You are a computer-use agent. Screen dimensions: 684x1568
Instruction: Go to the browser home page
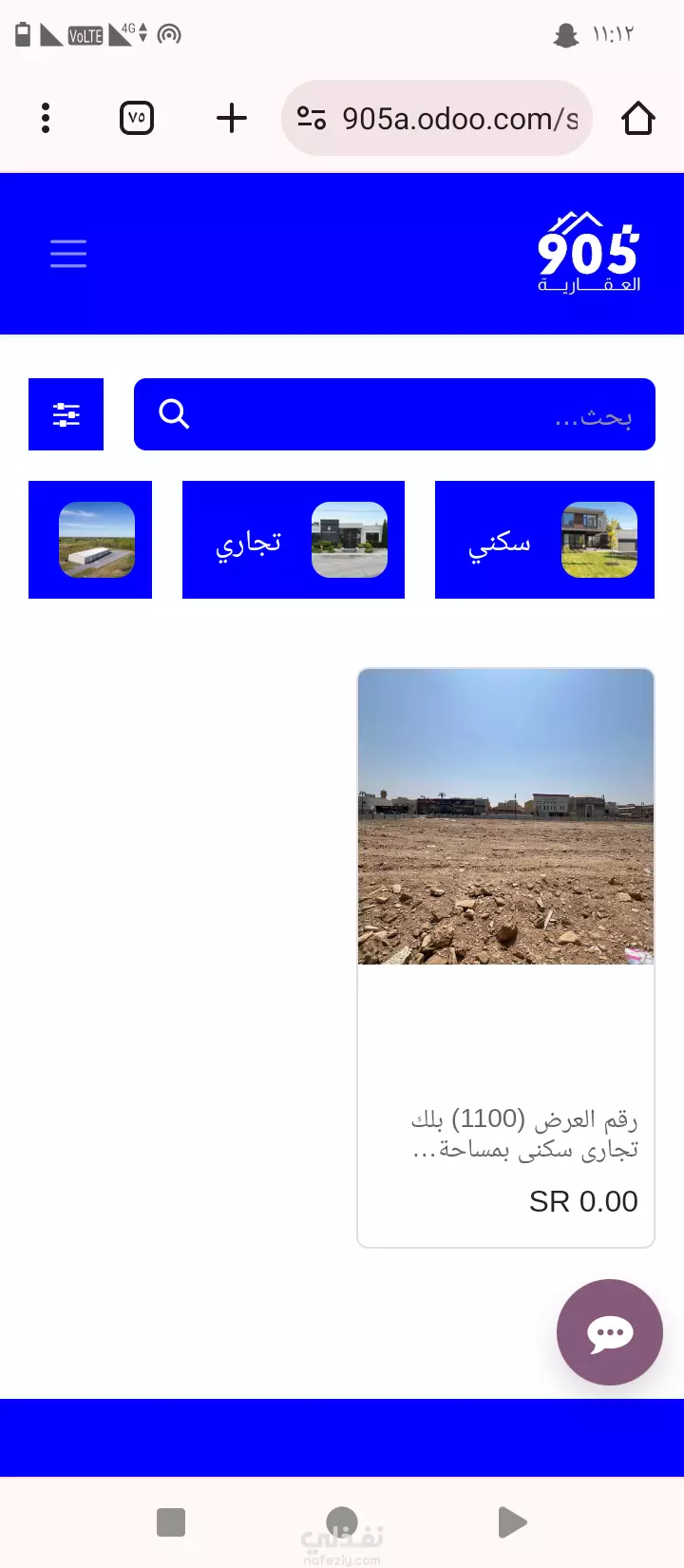pos(638,118)
